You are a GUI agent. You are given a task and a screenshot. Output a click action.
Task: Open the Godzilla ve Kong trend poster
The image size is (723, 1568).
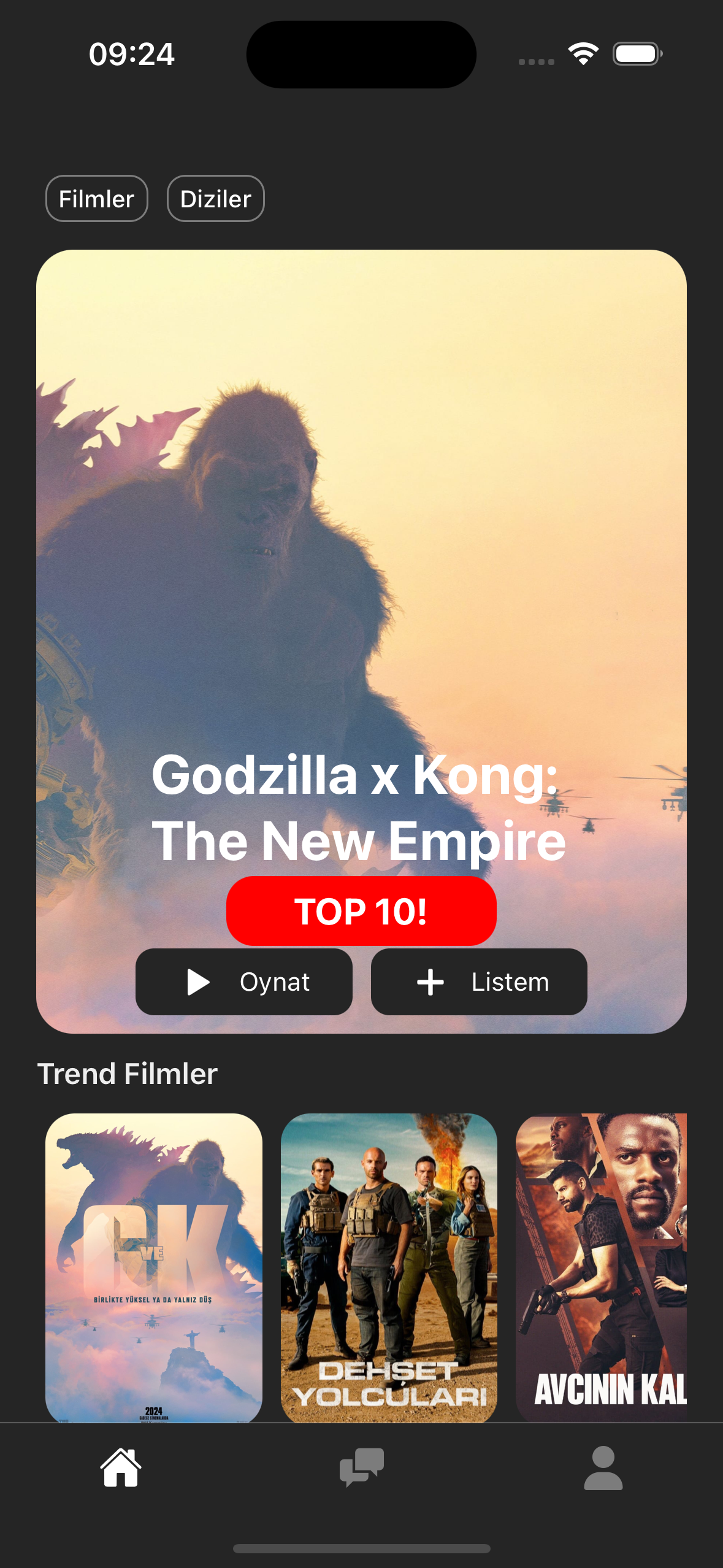[x=154, y=1267]
